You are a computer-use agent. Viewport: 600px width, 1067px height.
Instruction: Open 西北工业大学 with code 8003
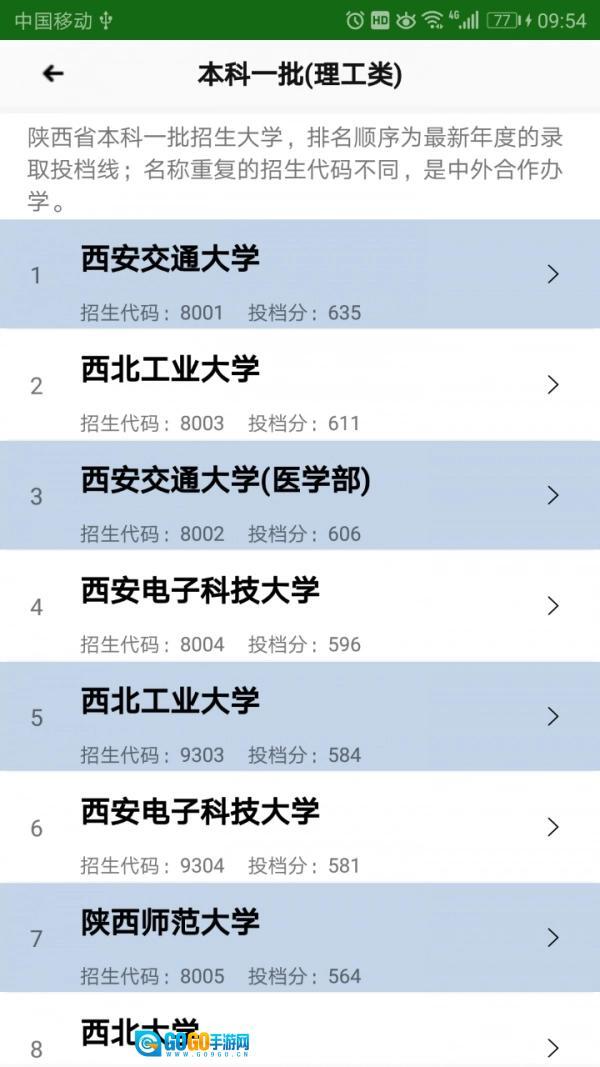pyautogui.click(x=300, y=385)
